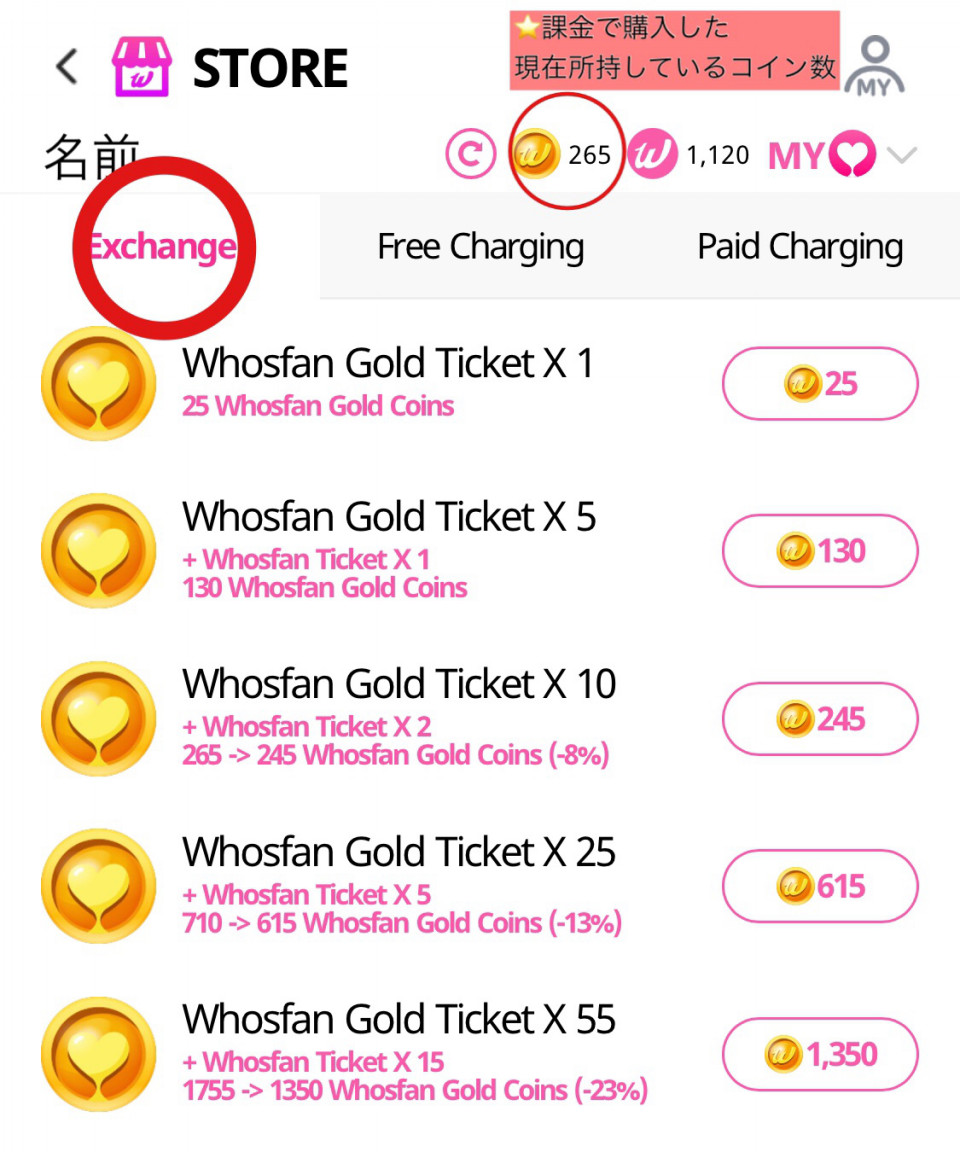Refresh the coin balance
The image size is (960, 1152).
[x=470, y=155]
